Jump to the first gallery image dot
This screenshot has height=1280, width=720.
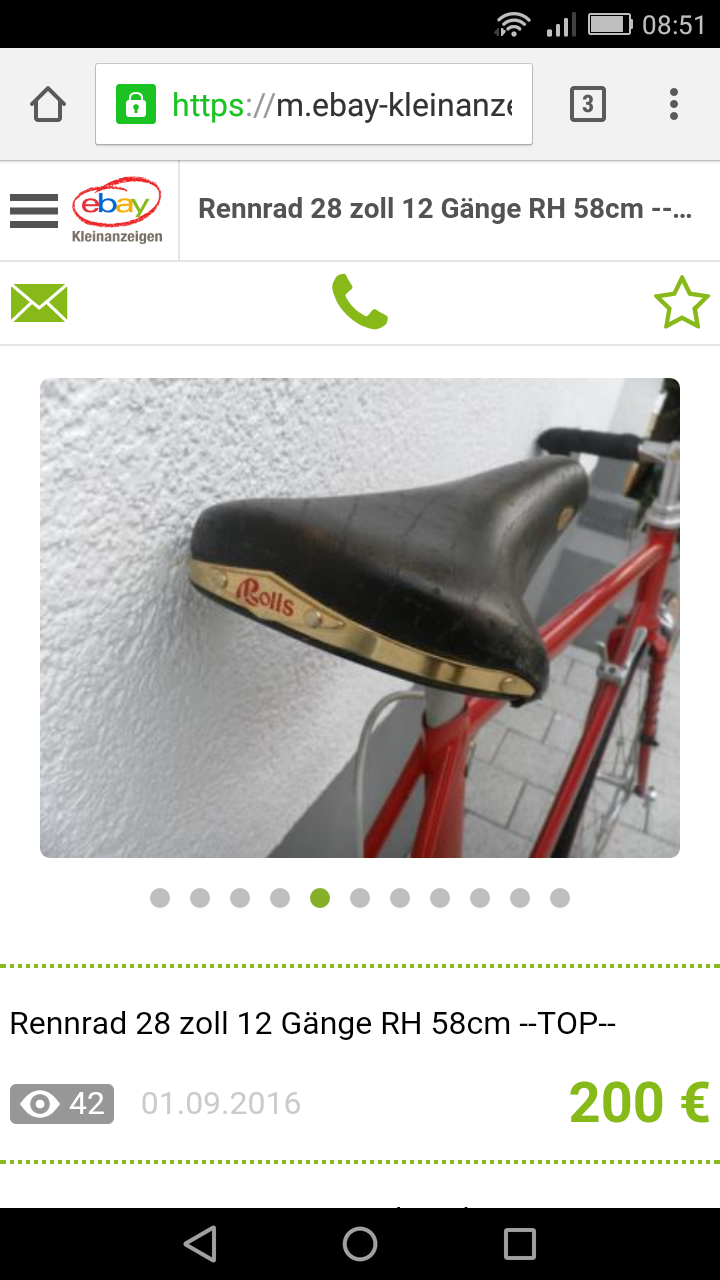click(x=160, y=898)
